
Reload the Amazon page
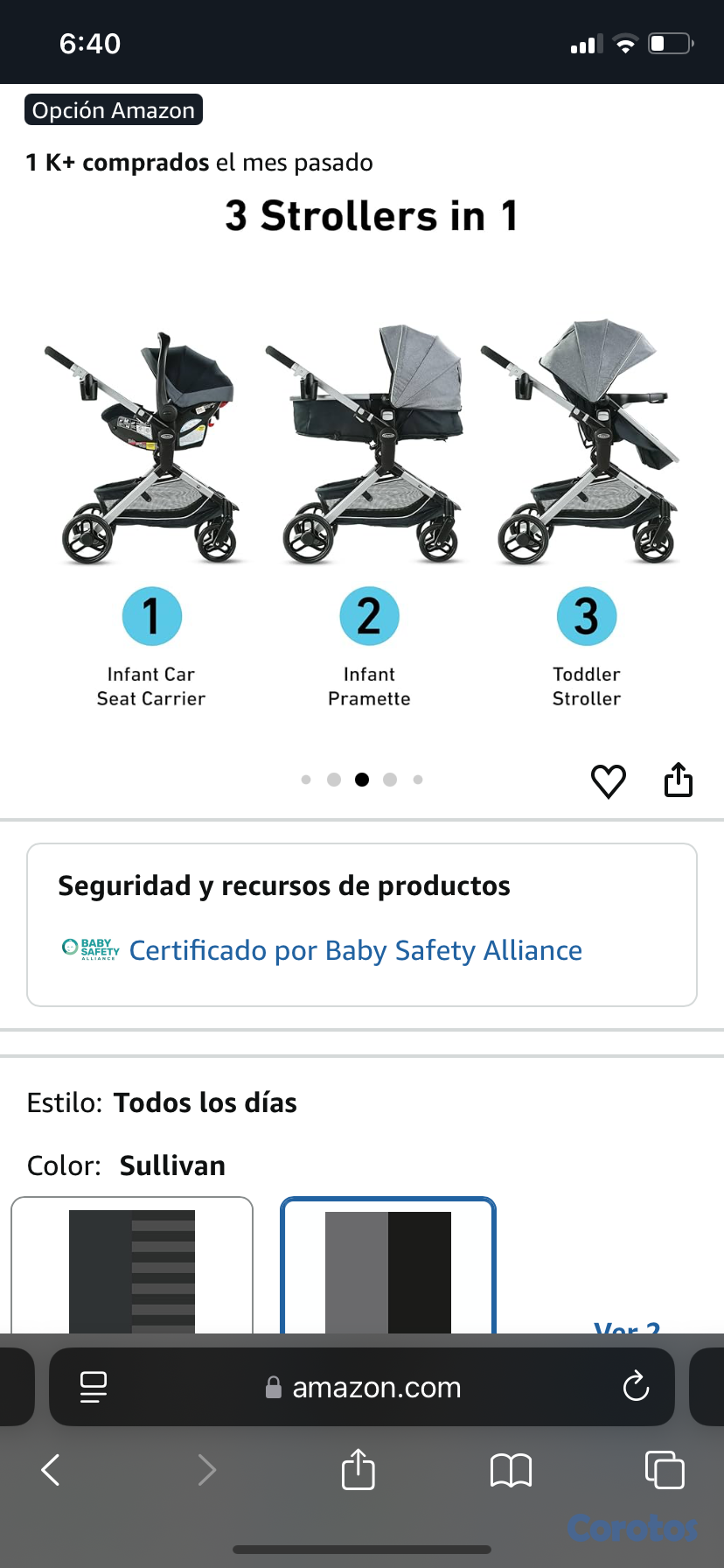point(636,1387)
